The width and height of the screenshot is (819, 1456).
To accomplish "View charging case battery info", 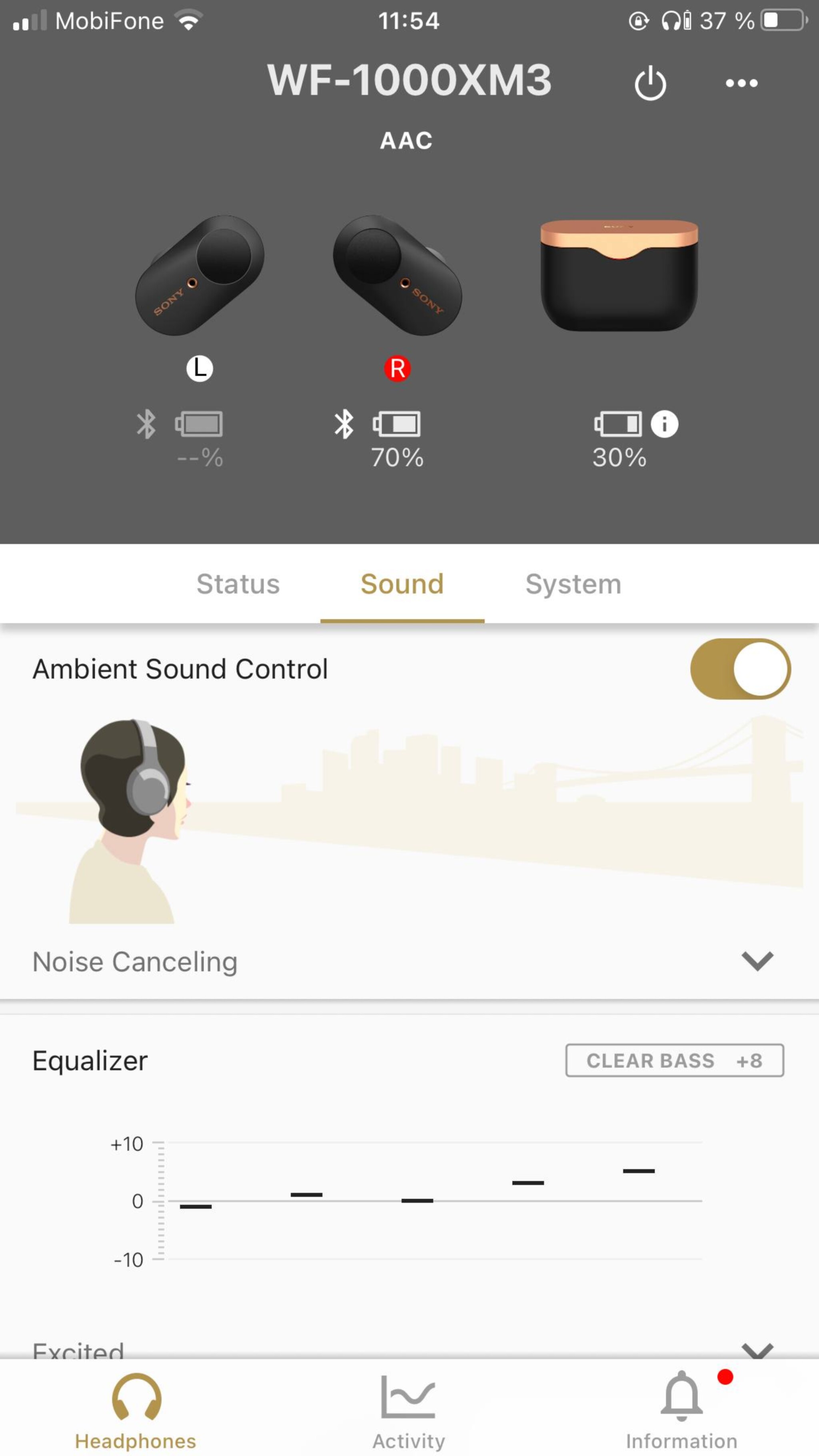I will pyautogui.click(x=664, y=424).
